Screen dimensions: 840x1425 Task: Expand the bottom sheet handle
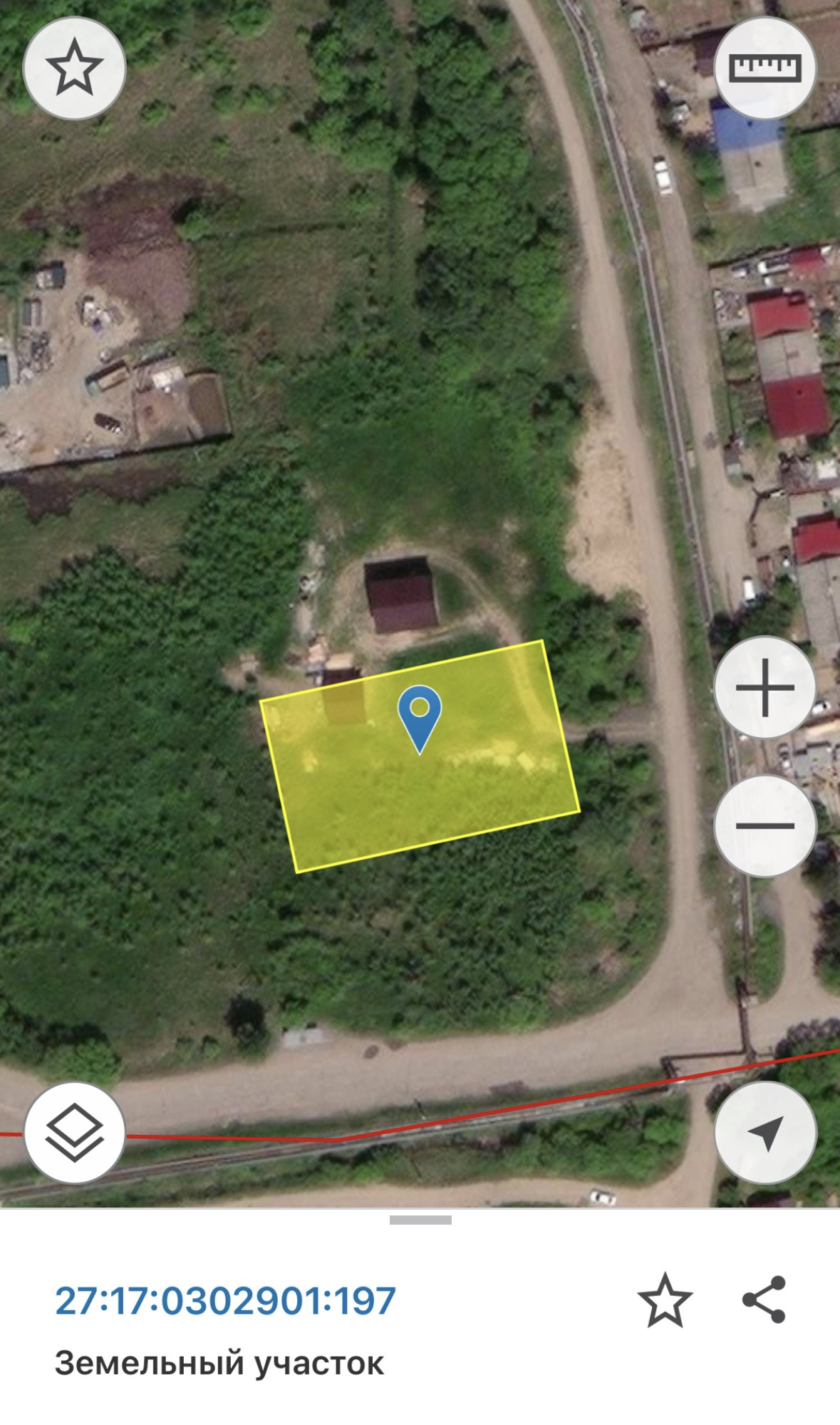click(420, 1220)
